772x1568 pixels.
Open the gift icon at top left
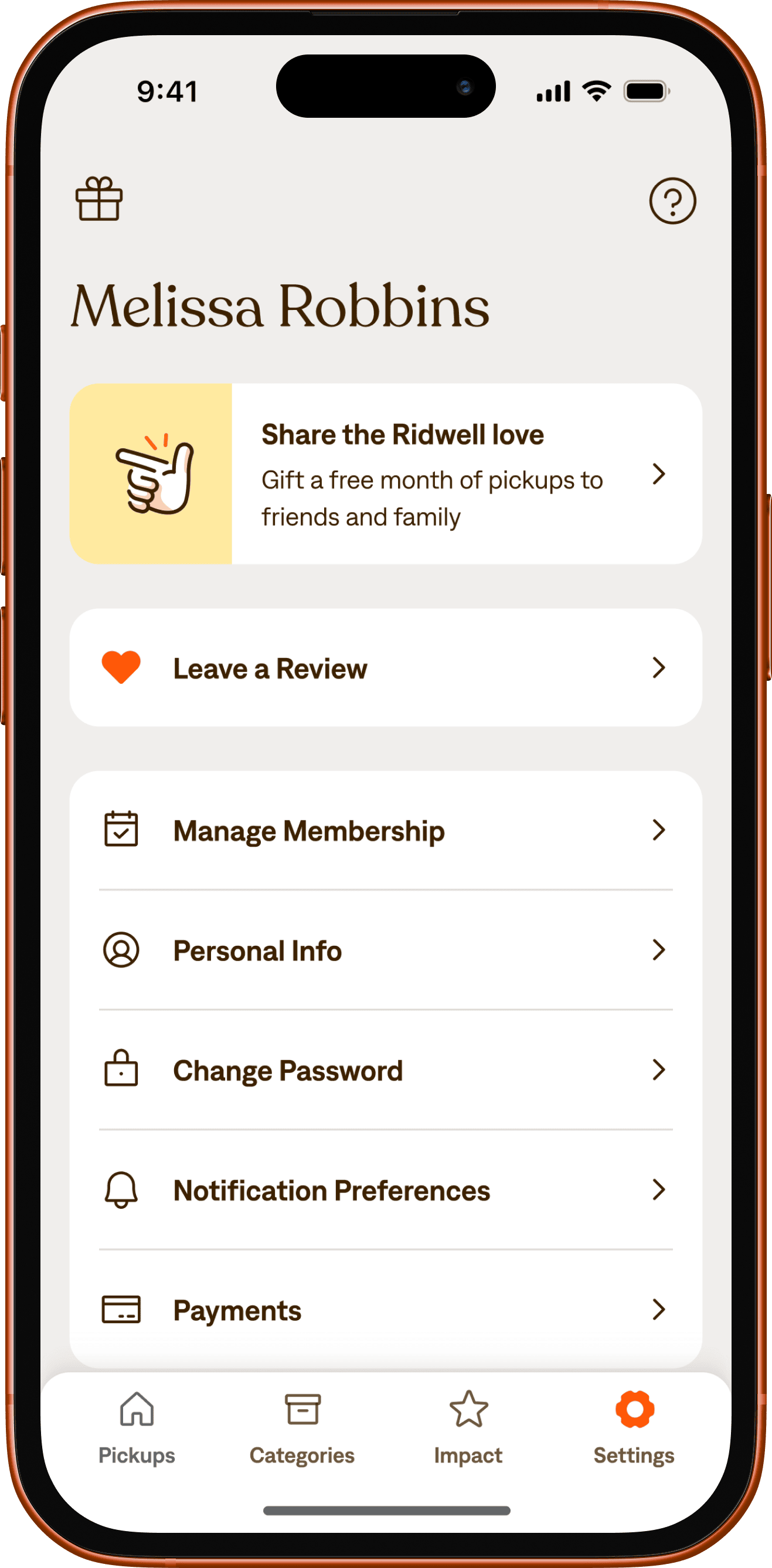tap(98, 199)
